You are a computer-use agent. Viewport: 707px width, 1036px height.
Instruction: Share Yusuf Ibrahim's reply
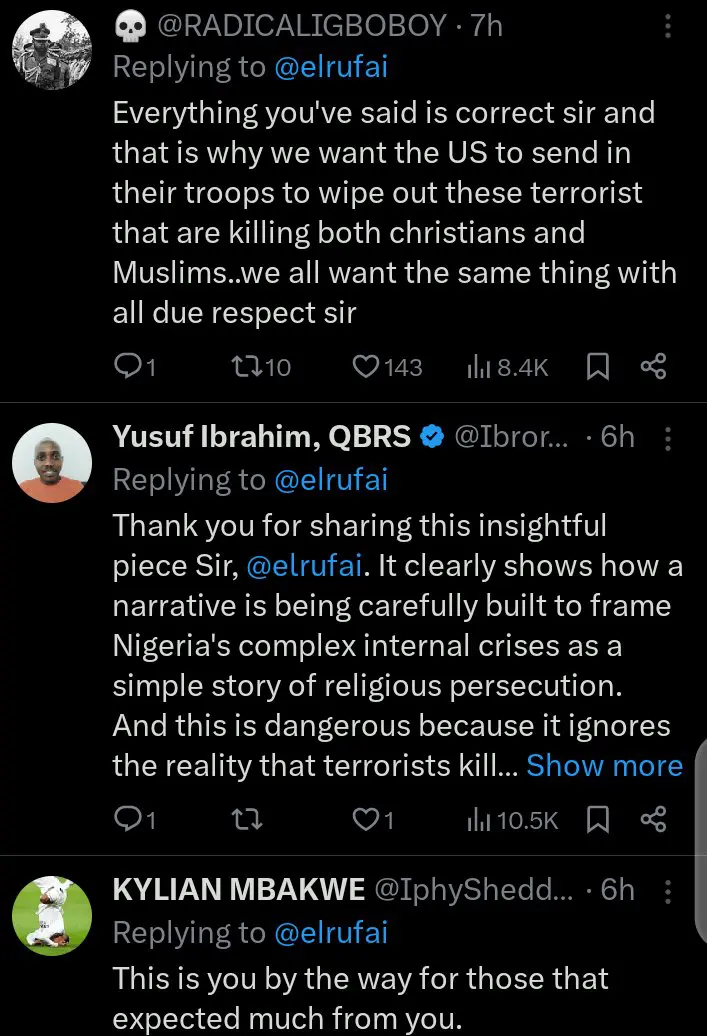[x=653, y=821]
